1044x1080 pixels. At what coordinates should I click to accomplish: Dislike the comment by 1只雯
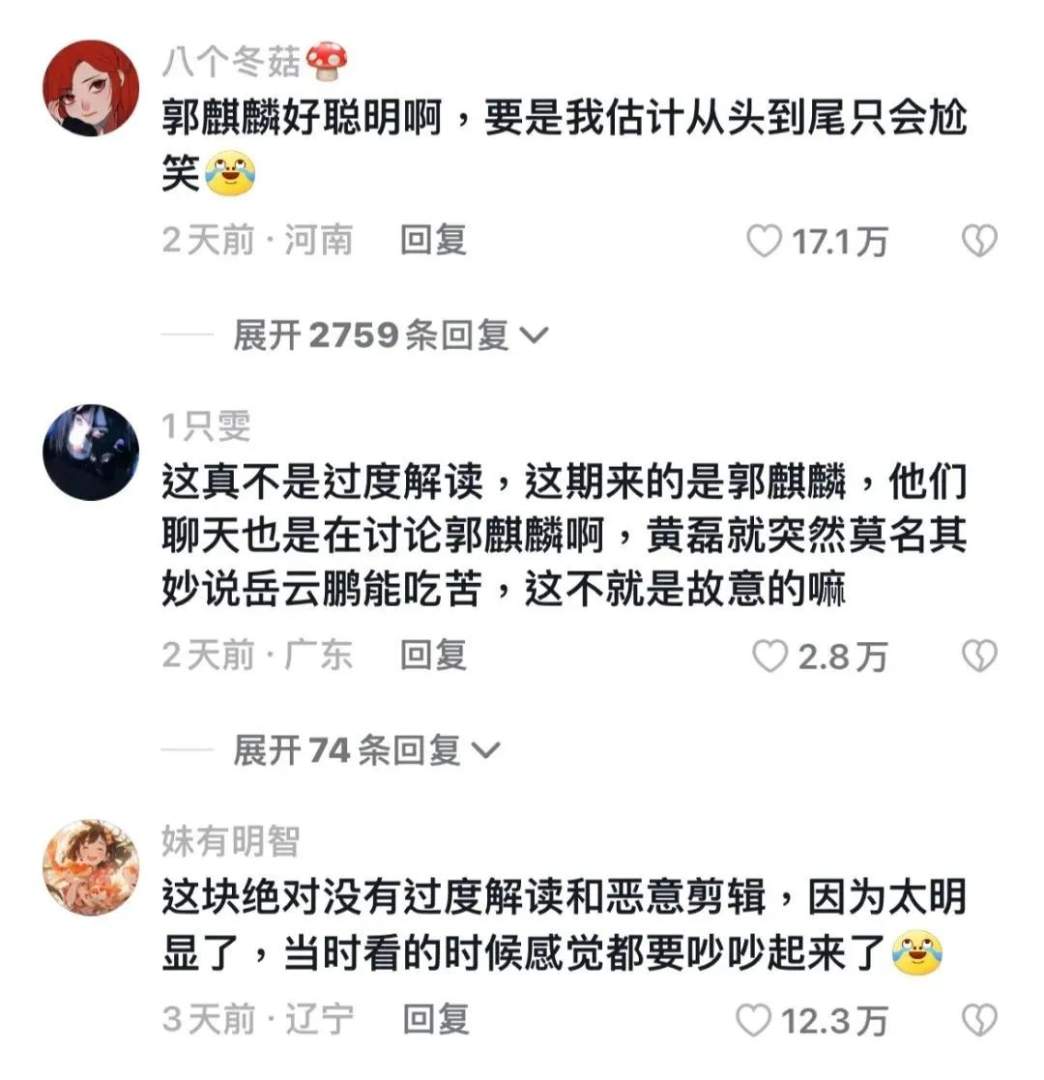point(979,656)
